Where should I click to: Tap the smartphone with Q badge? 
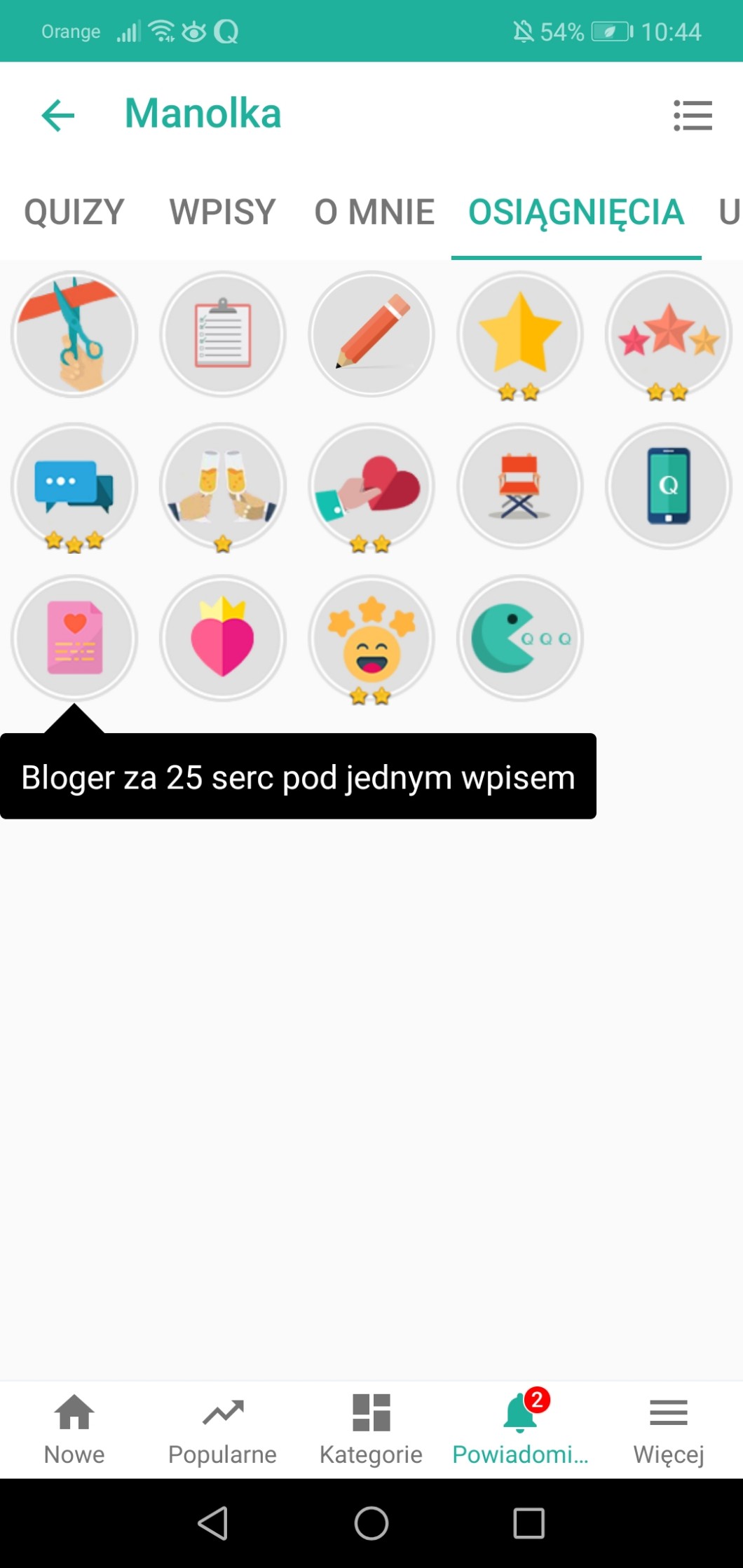(x=668, y=486)
